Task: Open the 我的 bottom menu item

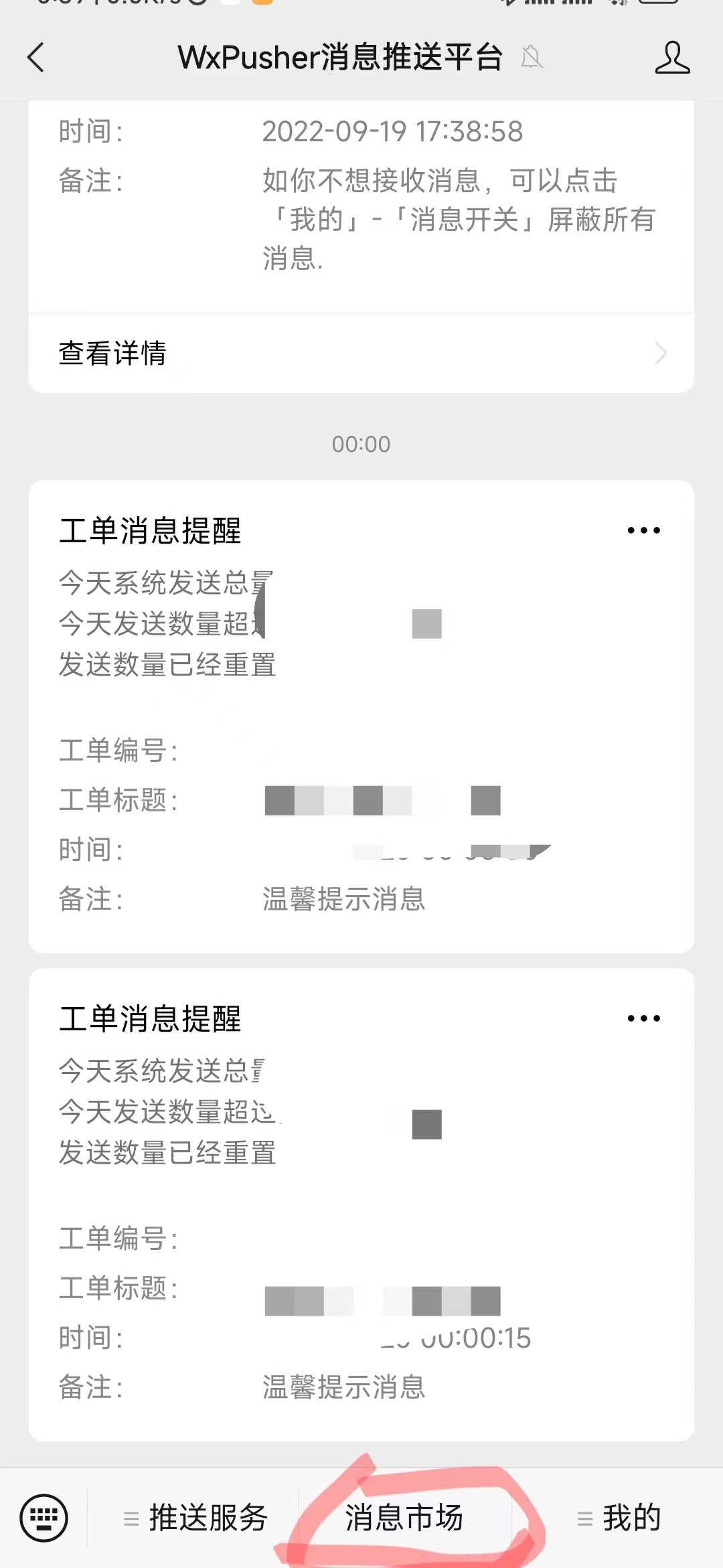Action: (632, 1518)
